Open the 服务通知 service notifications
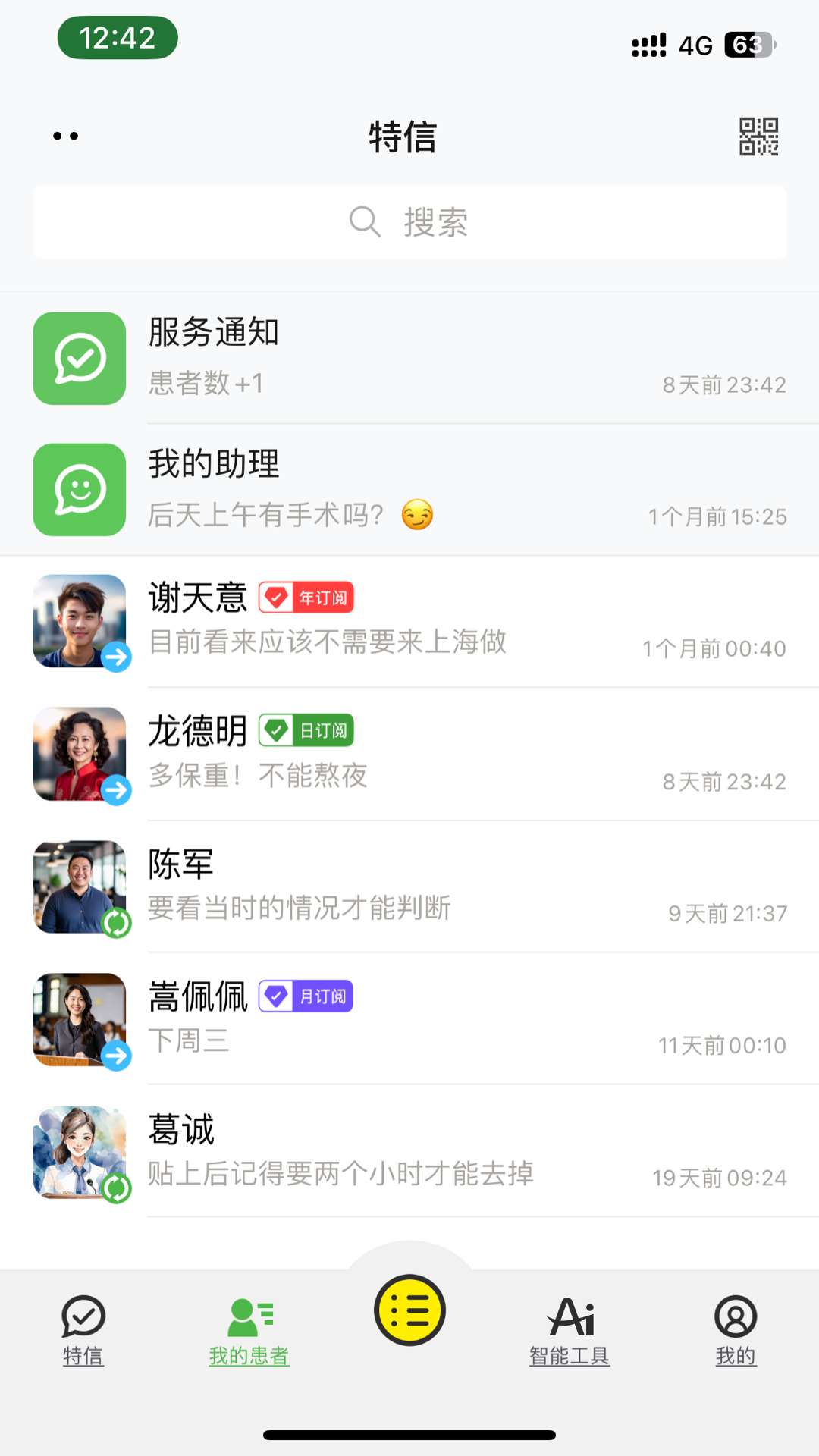819x1456 pixels. [409, 358]
